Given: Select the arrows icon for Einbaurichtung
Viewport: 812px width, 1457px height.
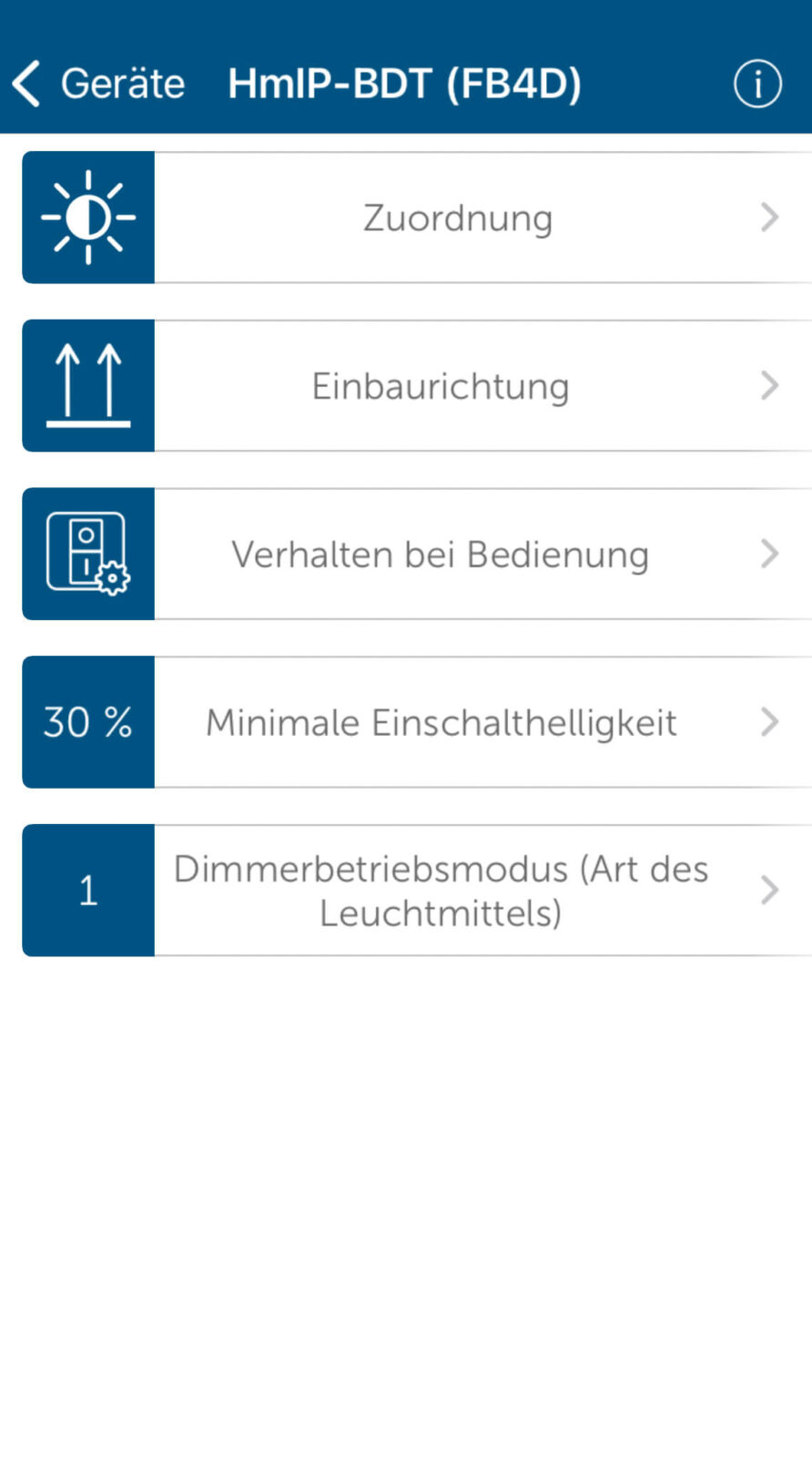Looking at the screenshot, I should click(87, 385).
